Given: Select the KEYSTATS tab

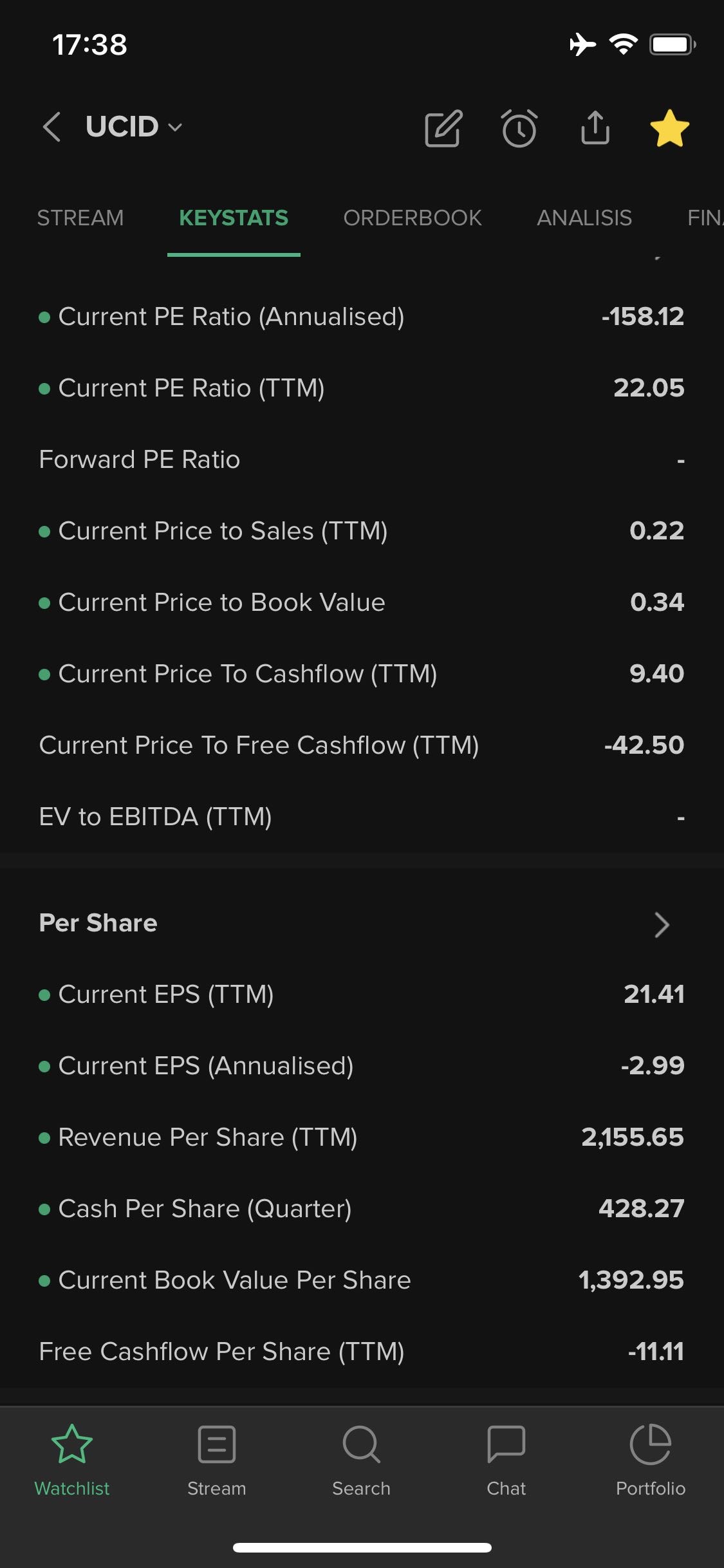Looking at the screenshot, I should [x=234, y=218].
